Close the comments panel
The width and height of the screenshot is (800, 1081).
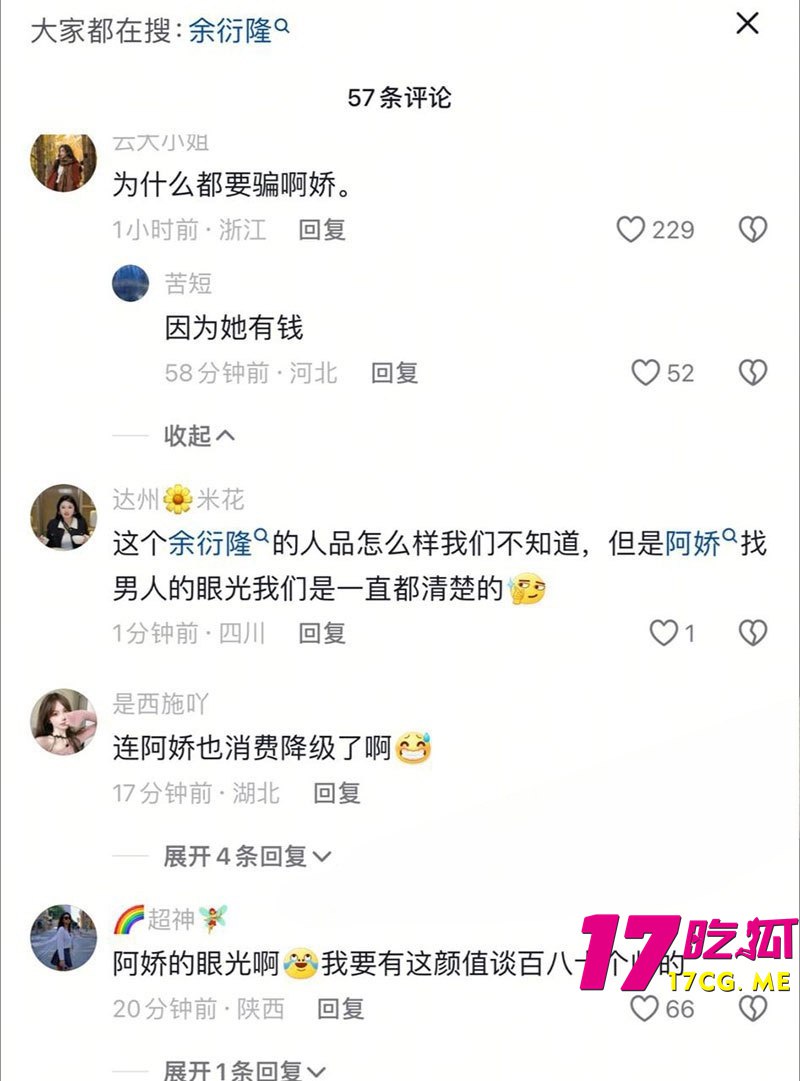pyautogui.click(x=747, y=23)
